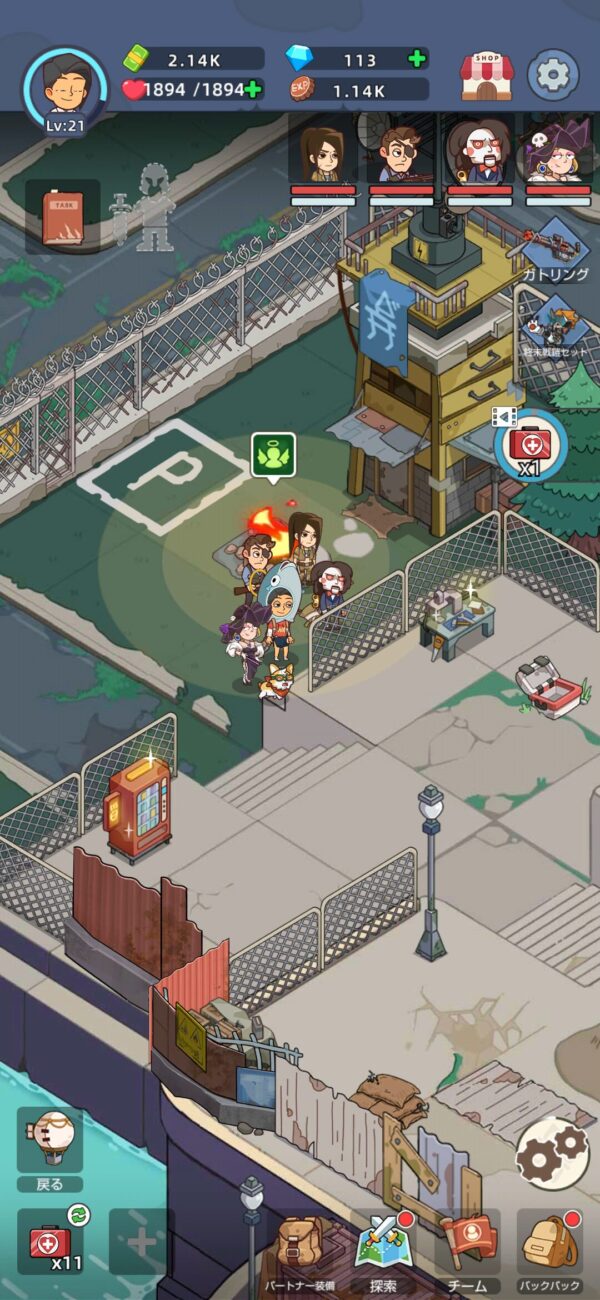
Task: Open the task book
Action: click(62, 216)
